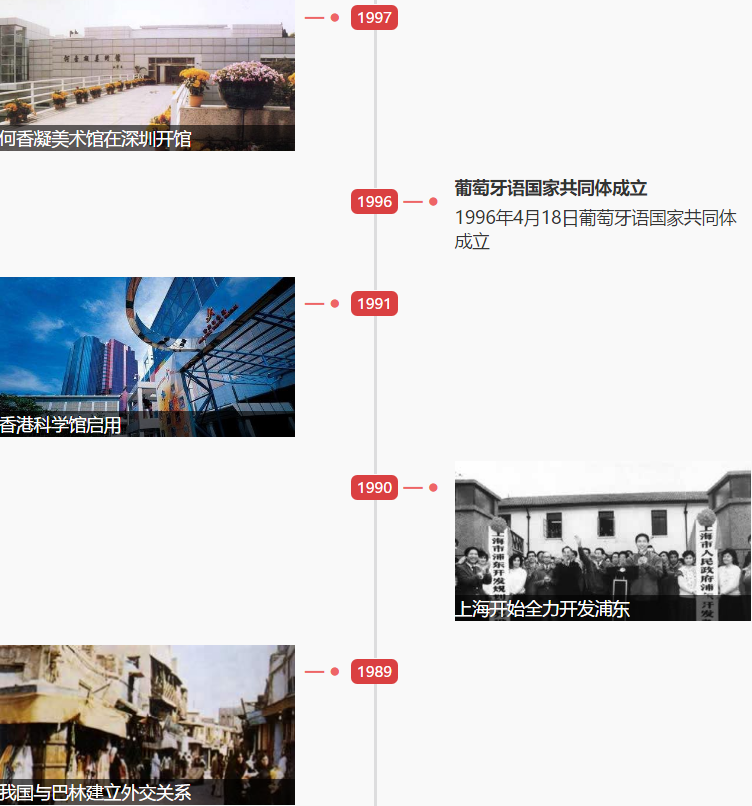Select the 1996 timeline marker
The image size is (752, 806).
pos(374,201)
